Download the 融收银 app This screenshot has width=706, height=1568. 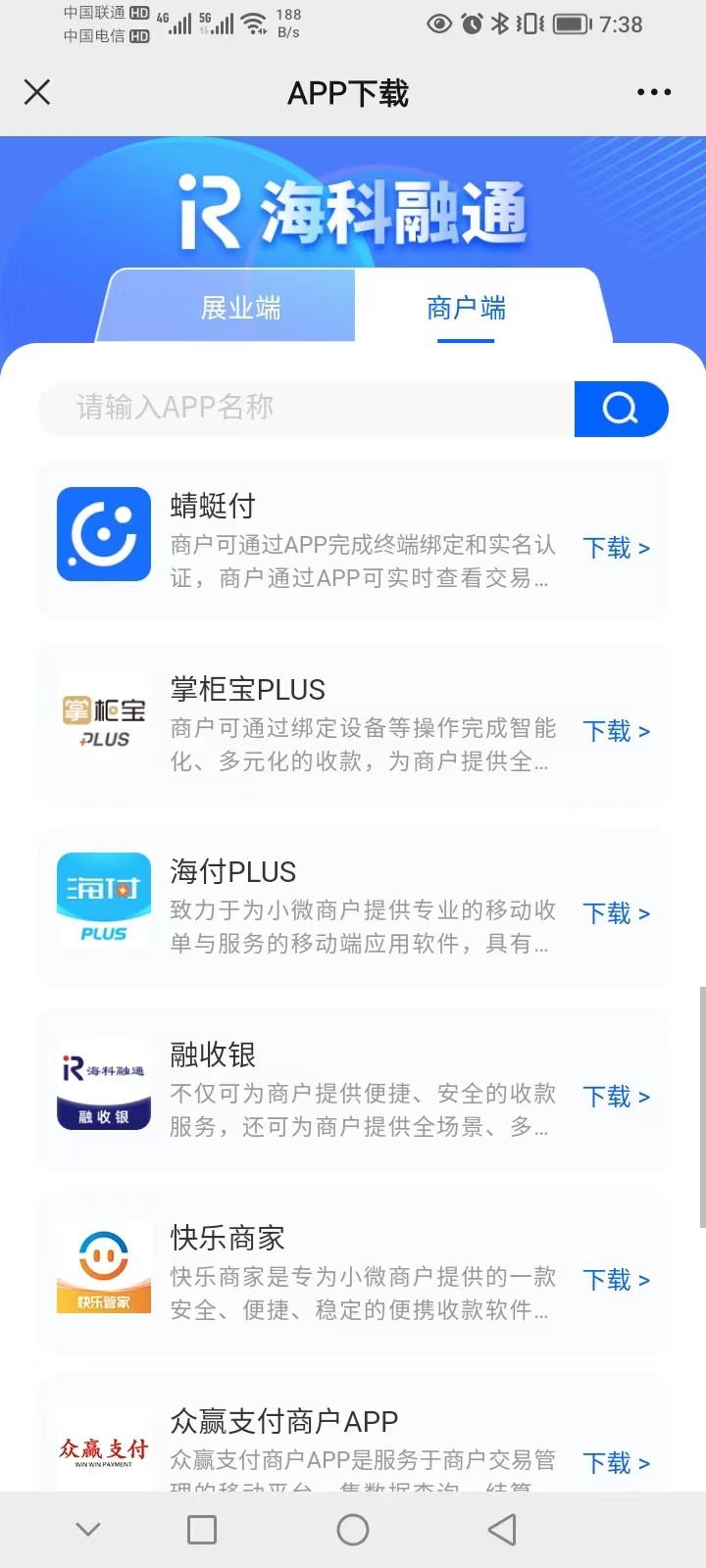point(617,1096)
